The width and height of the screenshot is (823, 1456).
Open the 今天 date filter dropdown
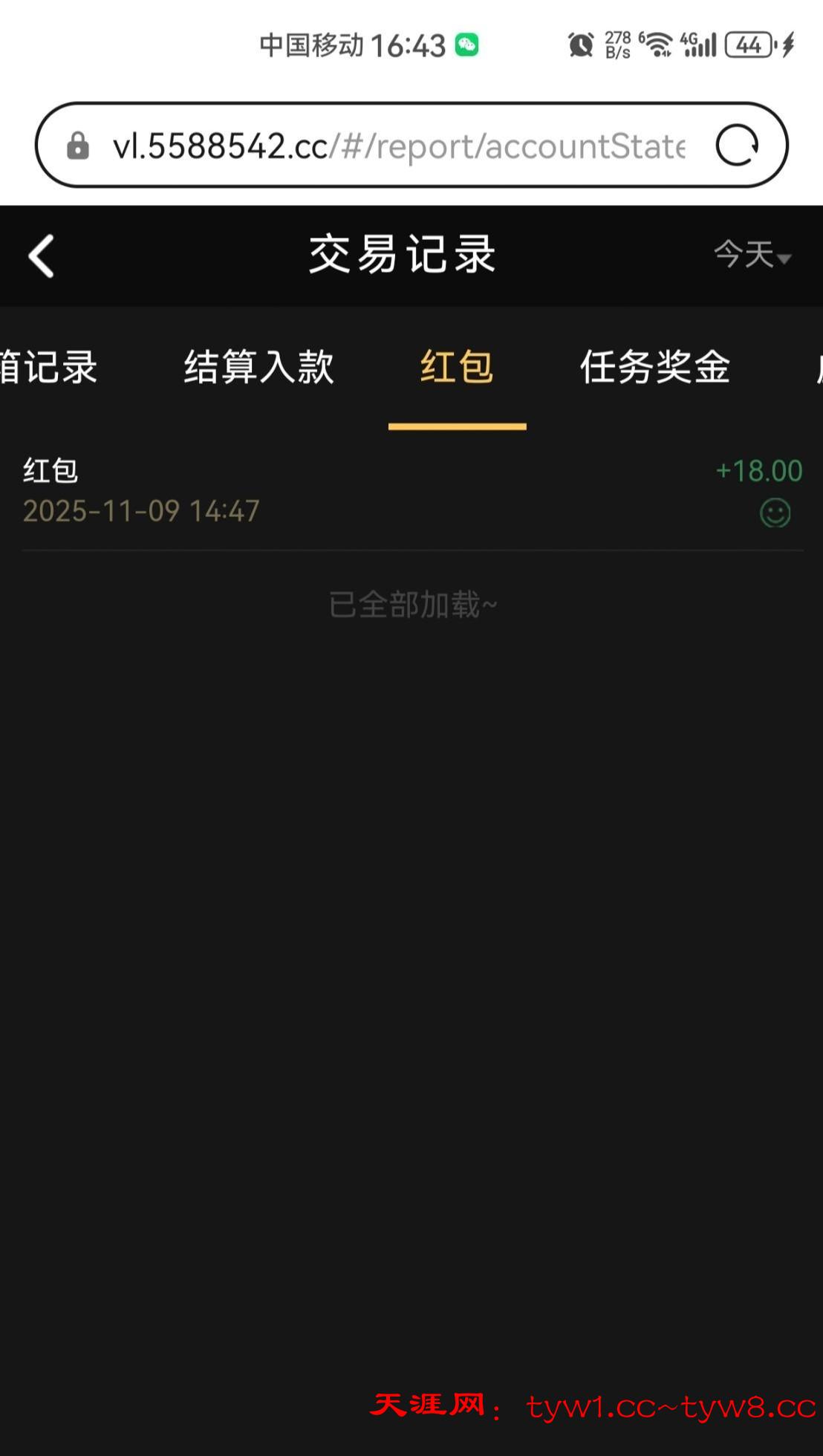752,255
